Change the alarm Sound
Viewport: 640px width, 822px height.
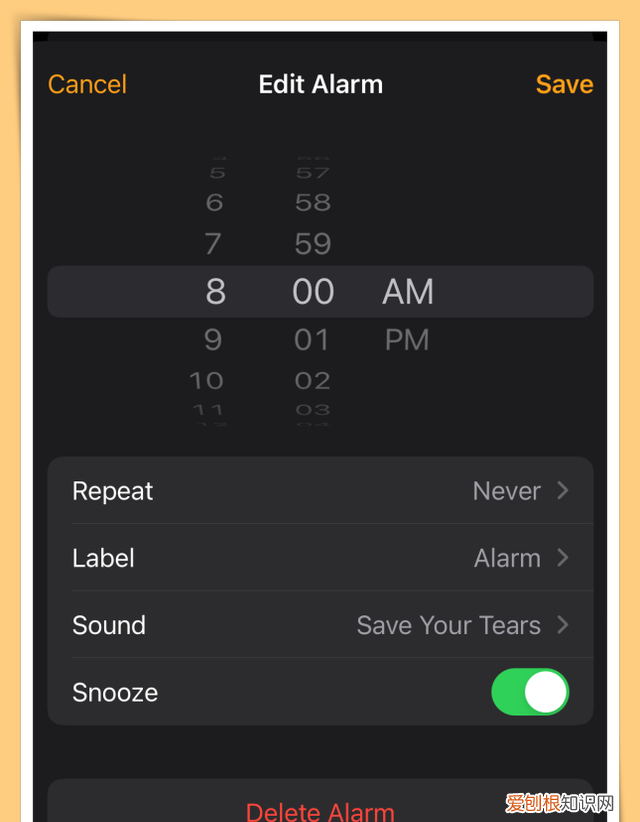(x=320, y=625)
